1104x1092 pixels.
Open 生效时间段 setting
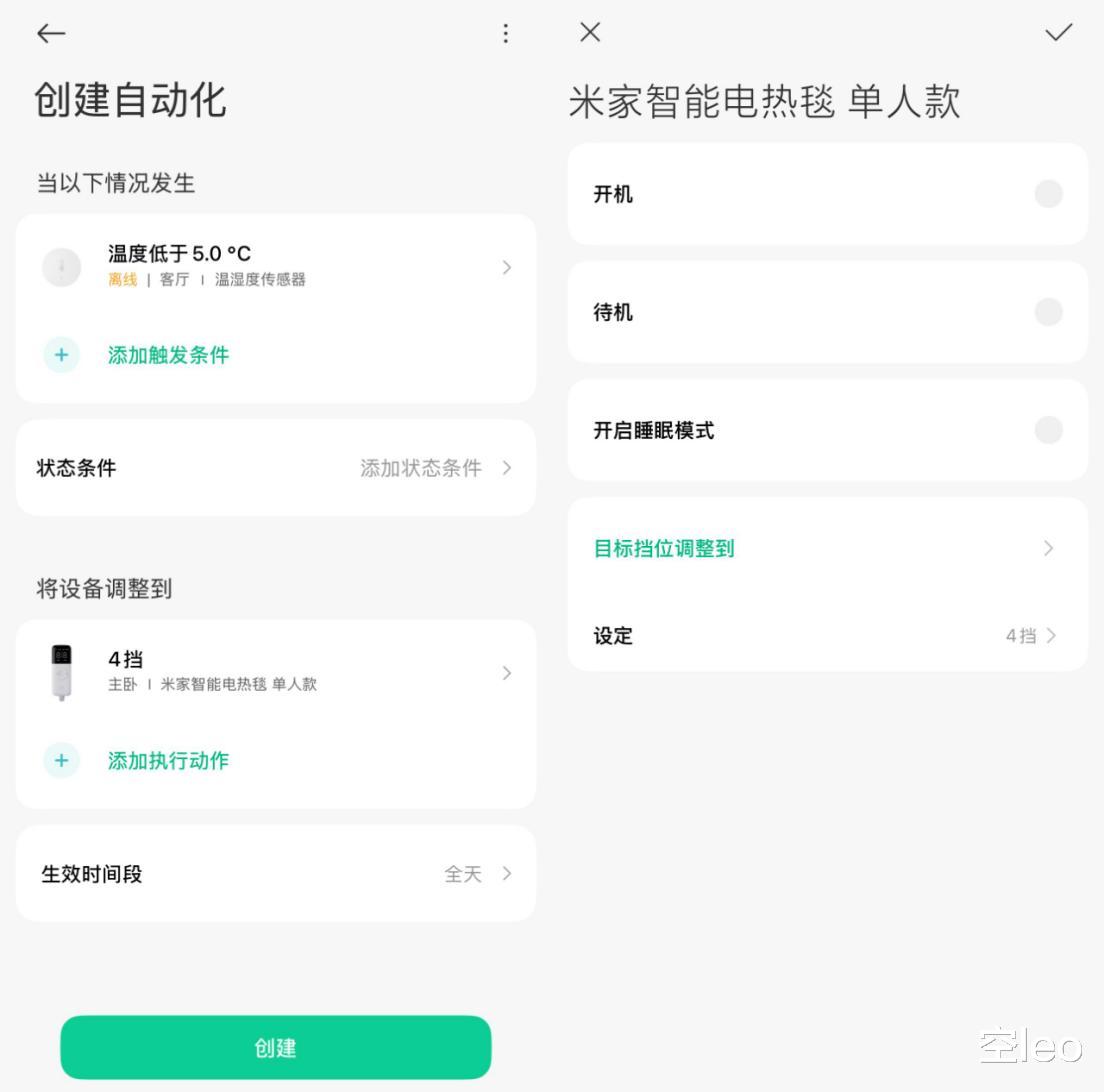coord(276,874)
